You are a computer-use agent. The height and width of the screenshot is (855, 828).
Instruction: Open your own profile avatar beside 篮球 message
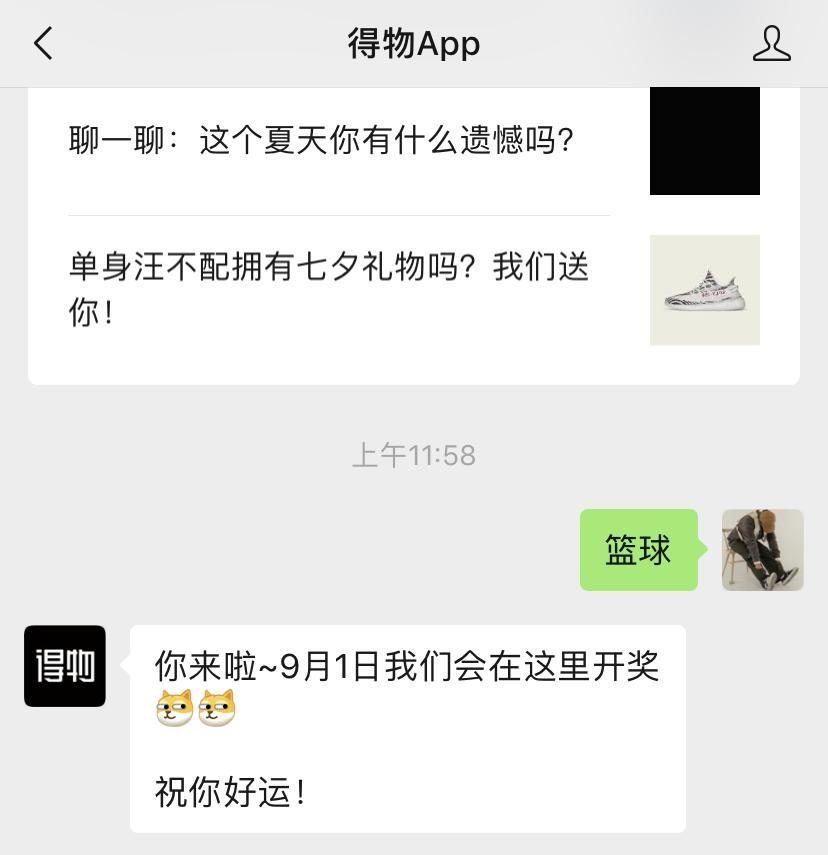point(762,550)
